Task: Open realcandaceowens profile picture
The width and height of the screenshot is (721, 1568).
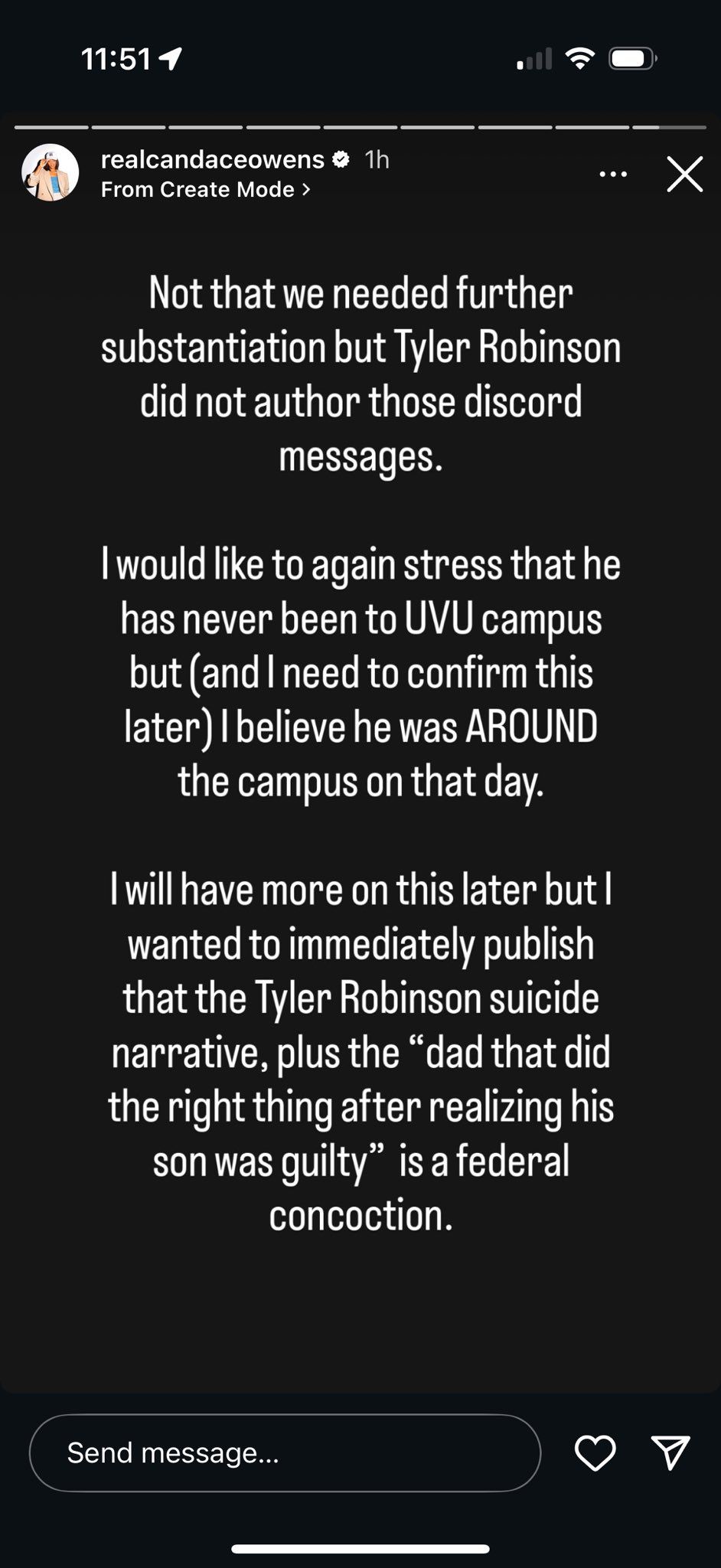Action: 51,173
